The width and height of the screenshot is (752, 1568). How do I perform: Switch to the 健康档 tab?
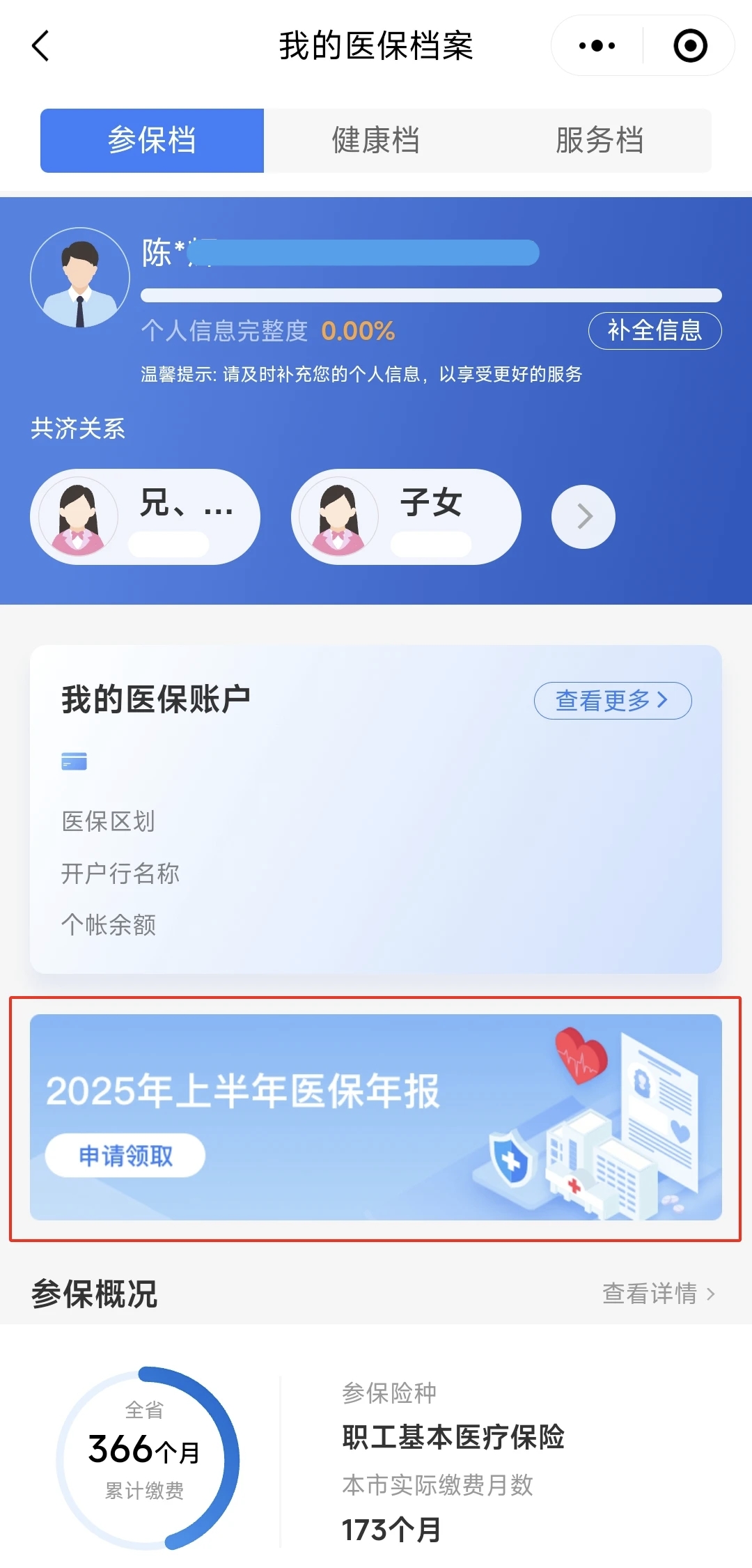(375, 141)
